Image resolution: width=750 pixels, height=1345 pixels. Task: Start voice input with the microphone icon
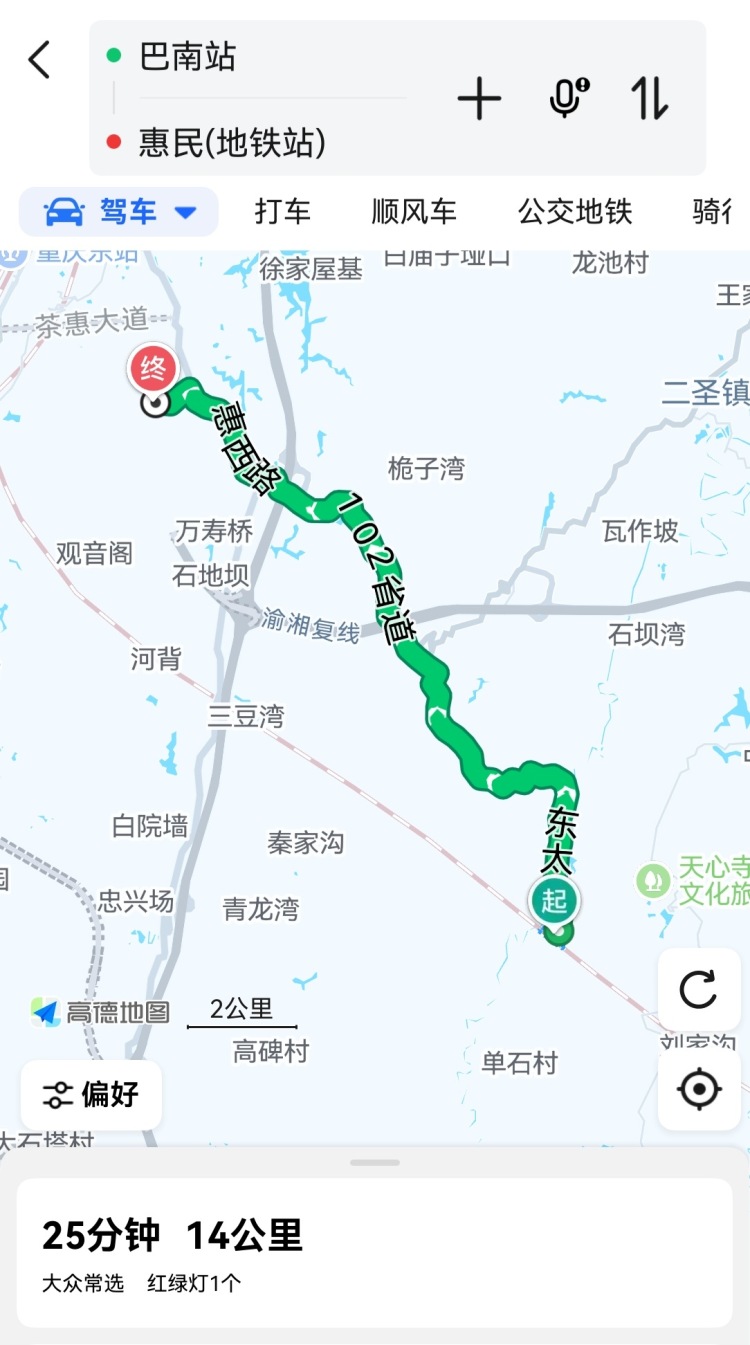coord(569,99)
